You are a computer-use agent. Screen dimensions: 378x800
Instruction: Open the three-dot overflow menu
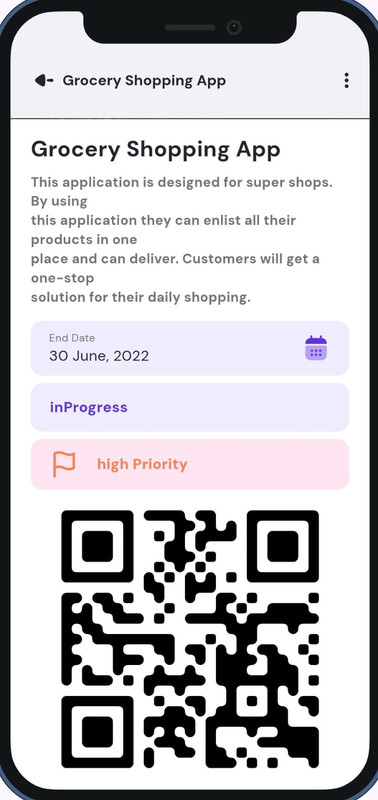(346, 81)
